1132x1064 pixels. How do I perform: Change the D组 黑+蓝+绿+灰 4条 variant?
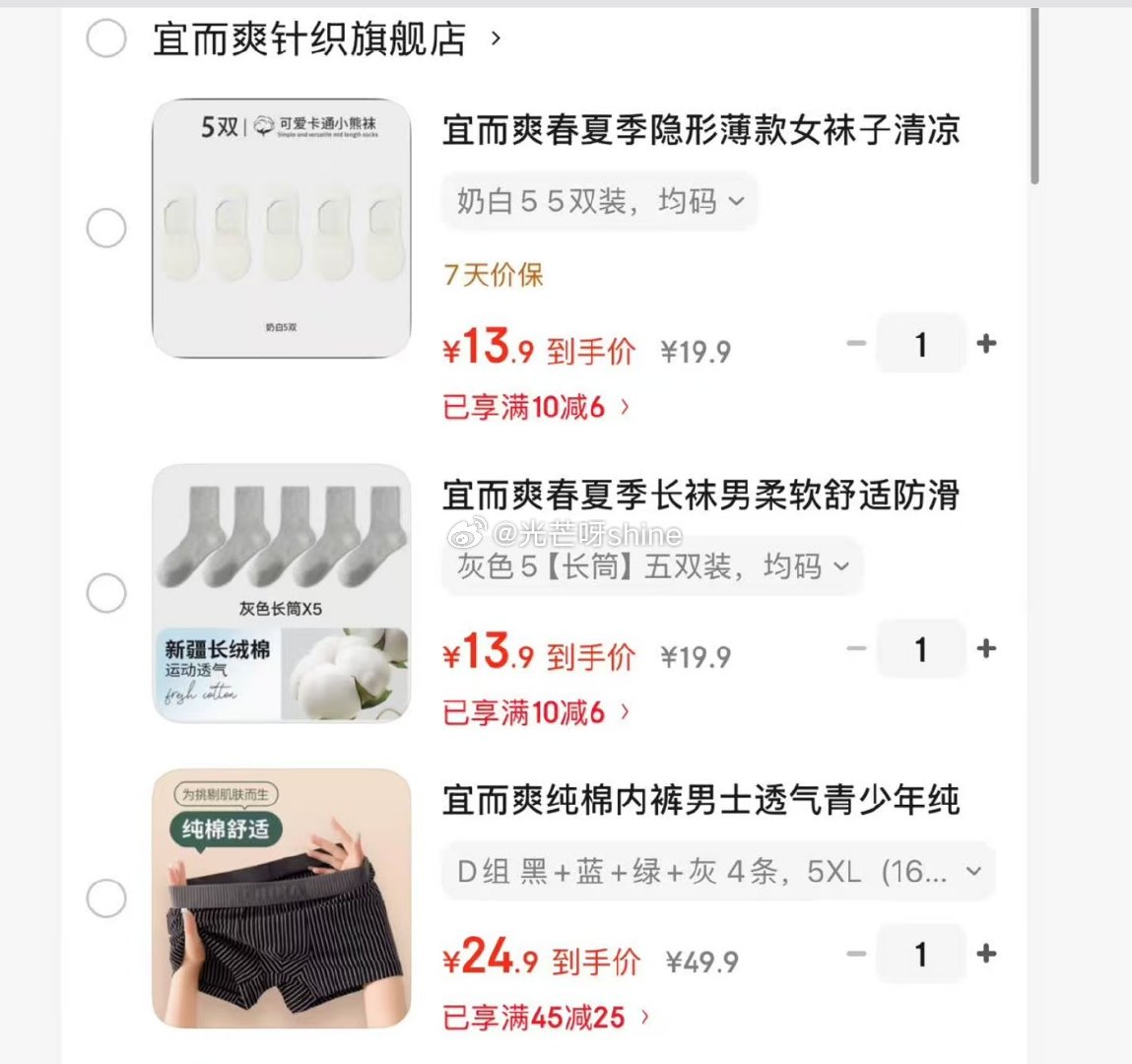click(718, 872)
